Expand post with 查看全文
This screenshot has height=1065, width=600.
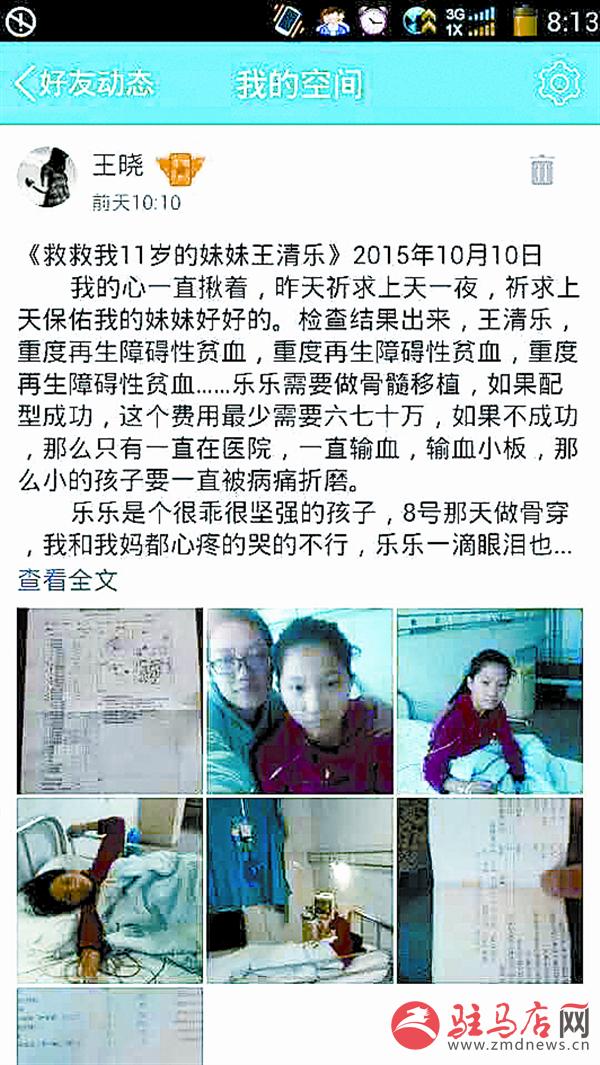click(x=67, y=579)
